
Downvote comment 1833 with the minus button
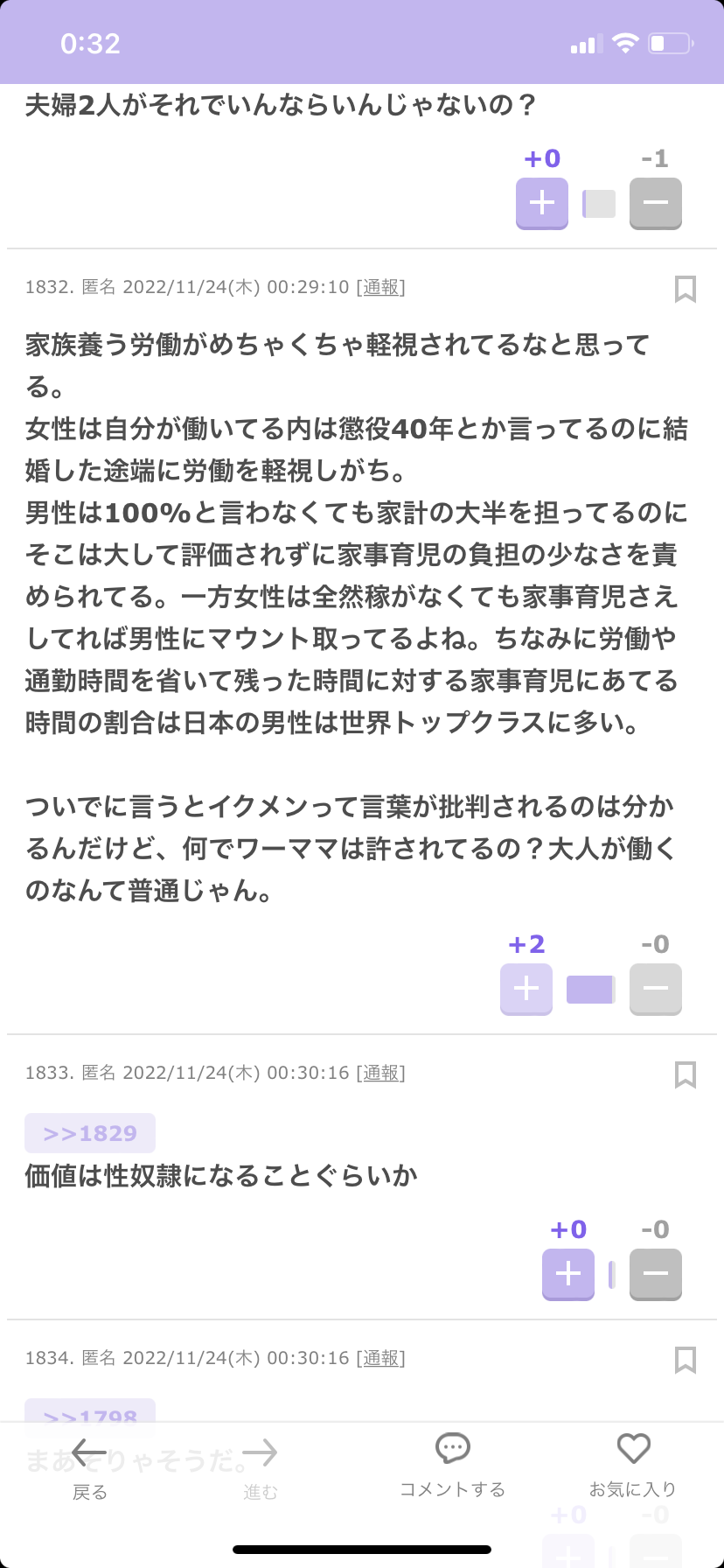tap(656, 1275)
